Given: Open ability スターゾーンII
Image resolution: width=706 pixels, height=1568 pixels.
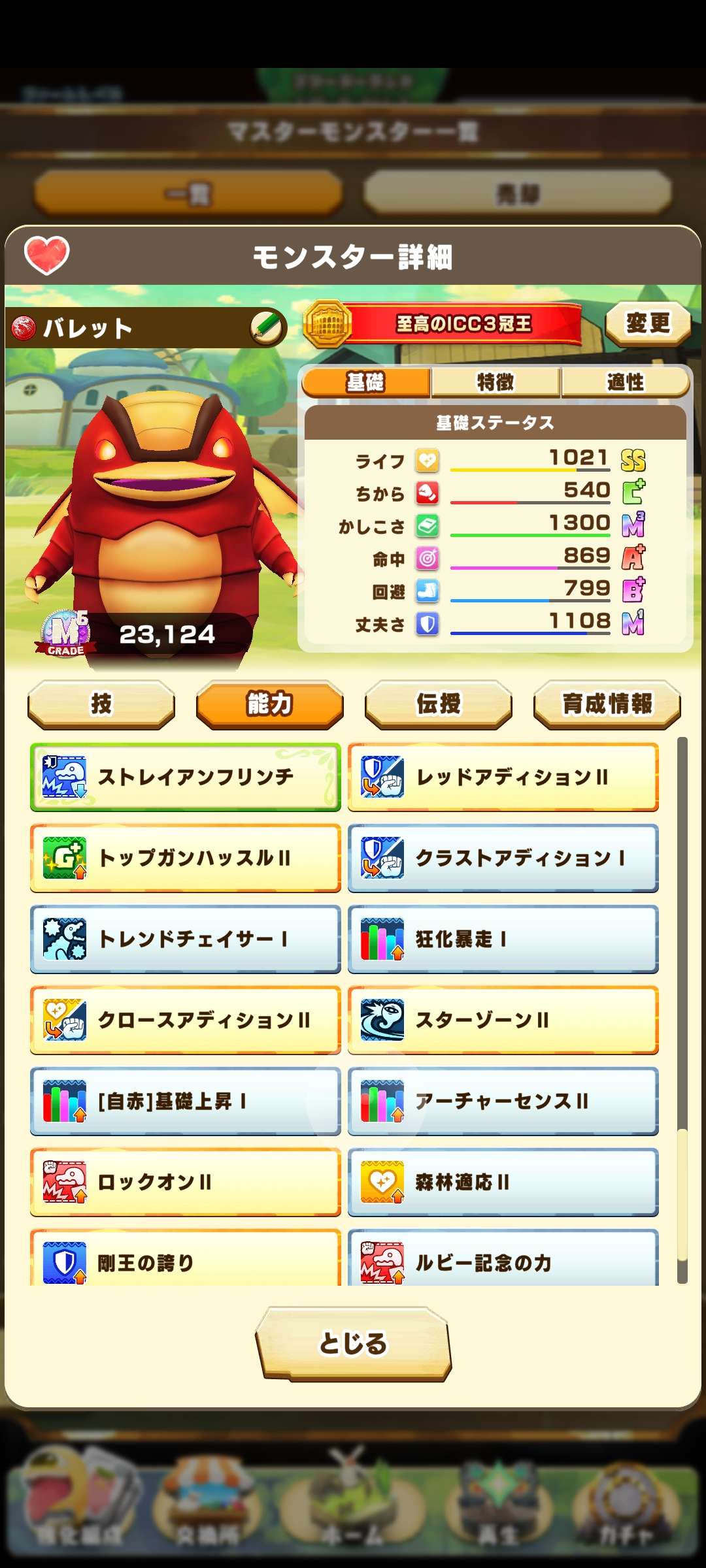Looking at the screenshot, I should (x=503, y=1020).
